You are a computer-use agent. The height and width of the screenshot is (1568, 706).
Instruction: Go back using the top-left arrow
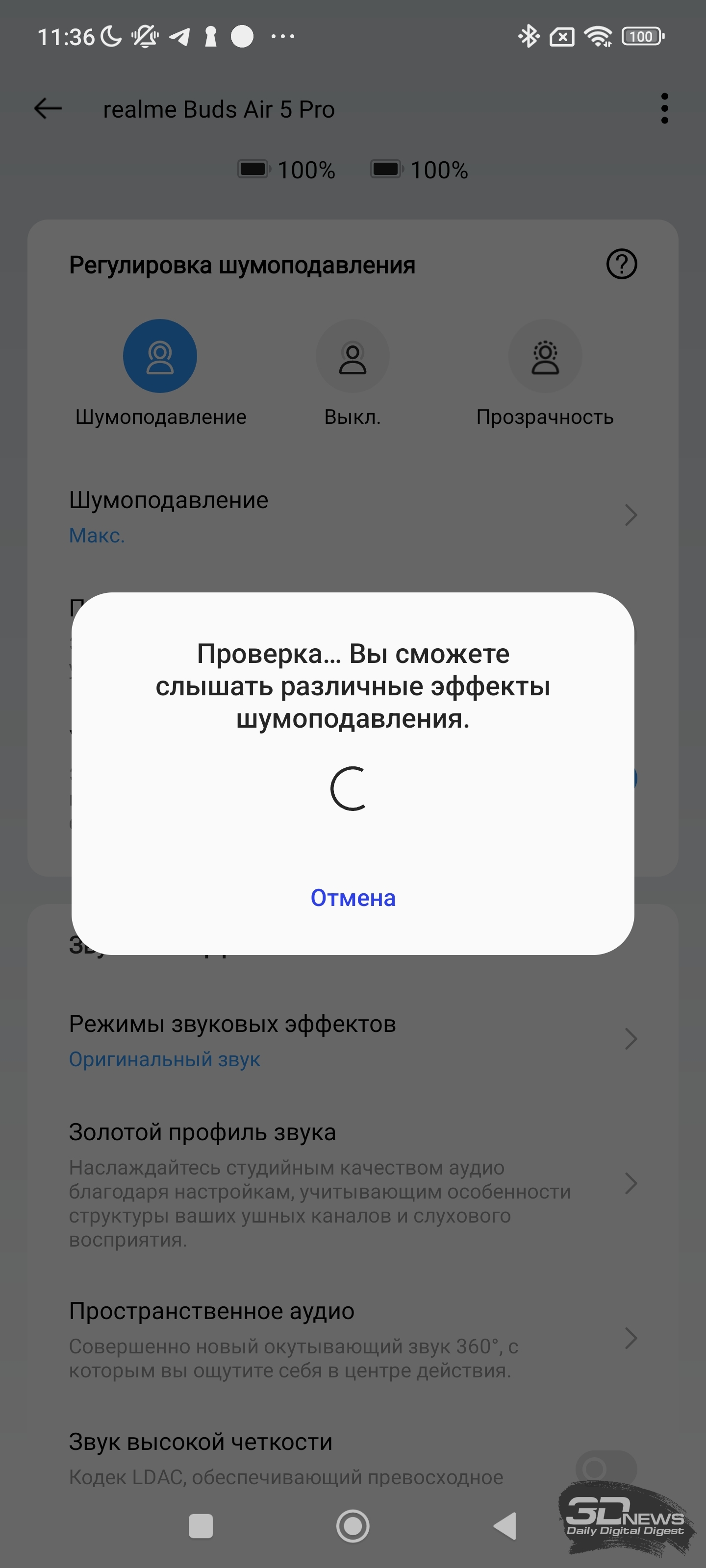tap(48, 109)
